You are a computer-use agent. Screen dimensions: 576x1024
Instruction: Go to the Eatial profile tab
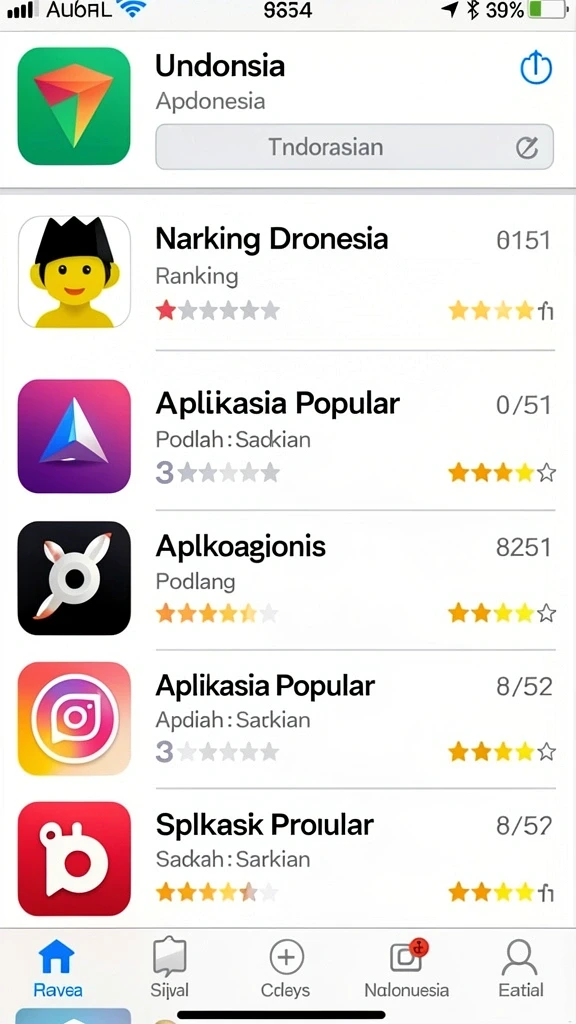520,968
